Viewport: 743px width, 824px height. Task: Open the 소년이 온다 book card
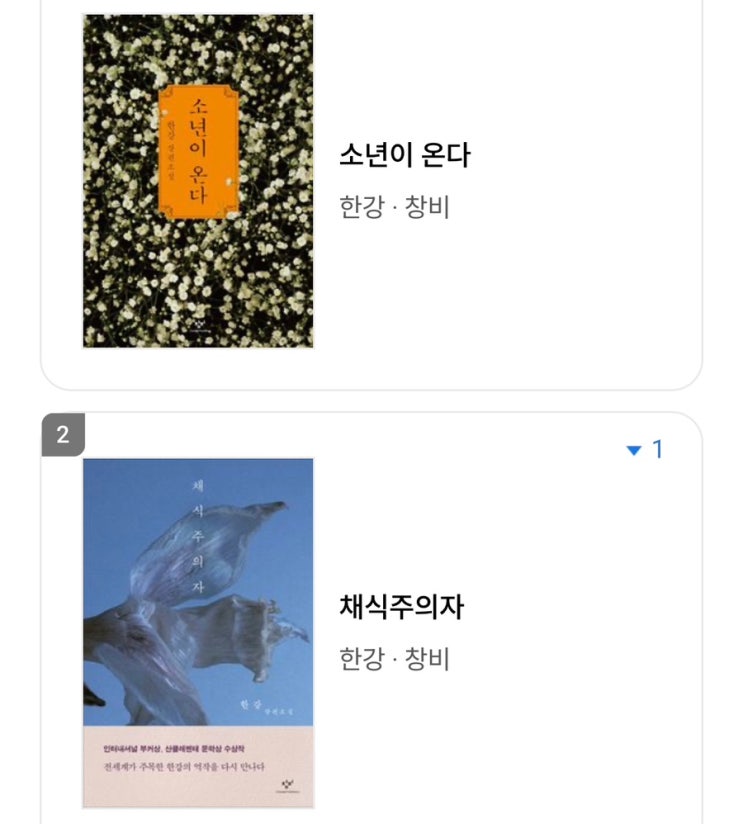point(371,194)
